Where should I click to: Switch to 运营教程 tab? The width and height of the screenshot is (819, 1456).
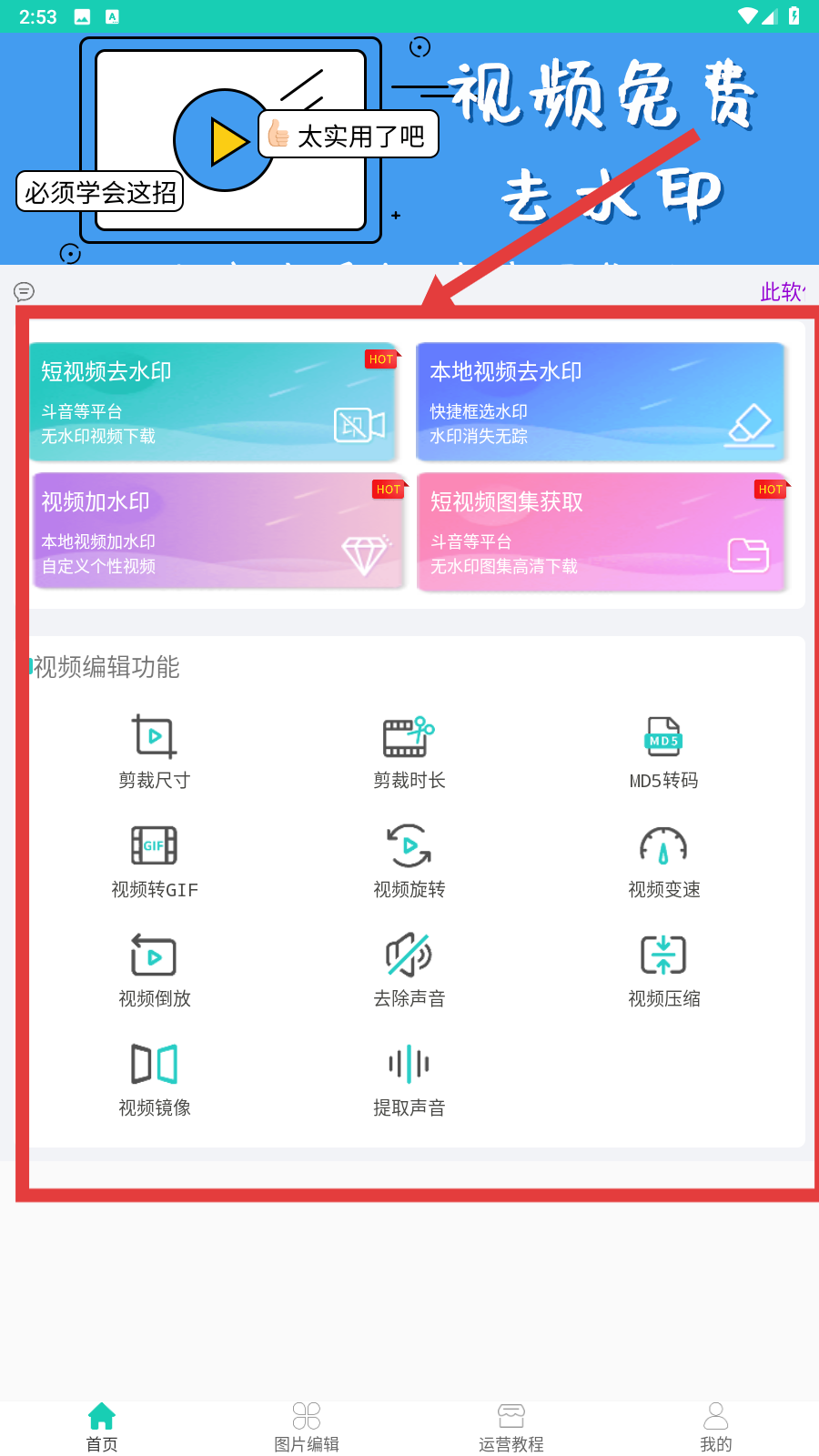pos(511,1427)
